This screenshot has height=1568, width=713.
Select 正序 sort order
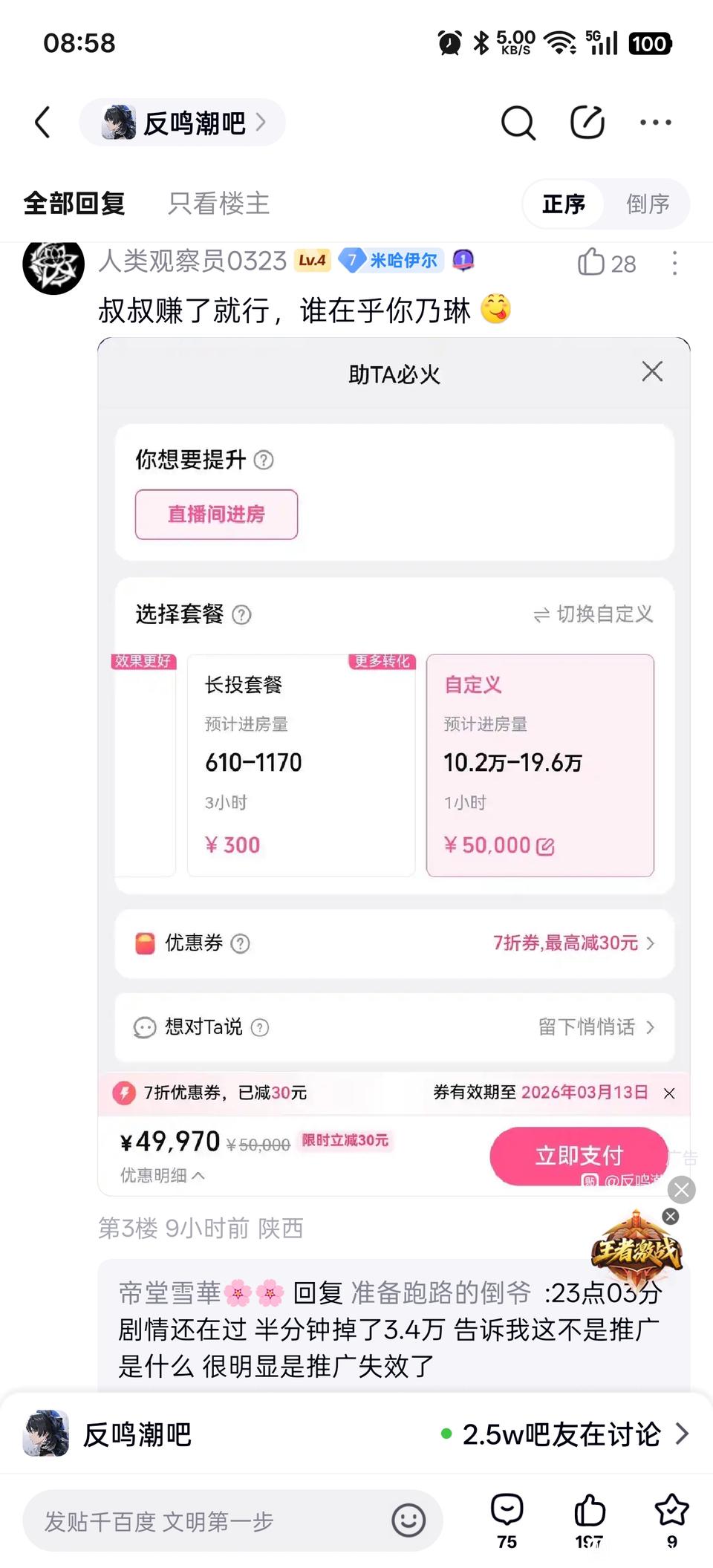(x=564, y=204)
